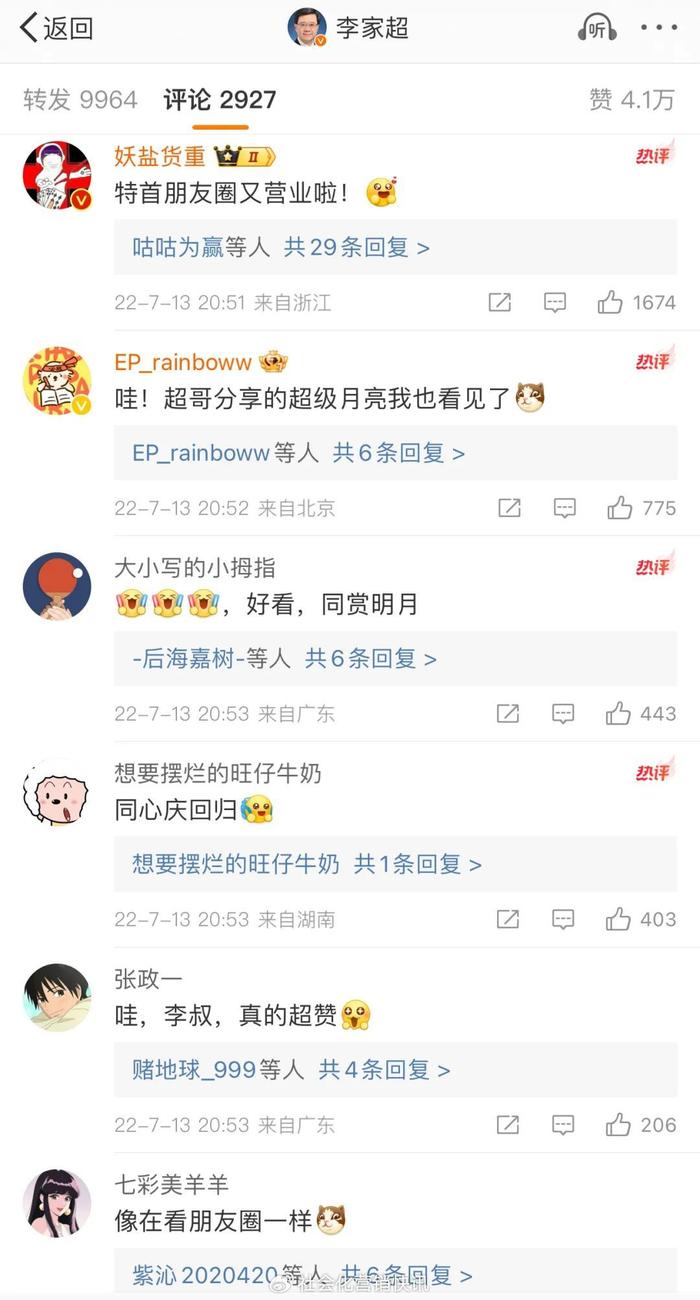Go back using the 返回 arrow
The width and height of the screenshot is (700, 1300).
[x=55, y=28]
